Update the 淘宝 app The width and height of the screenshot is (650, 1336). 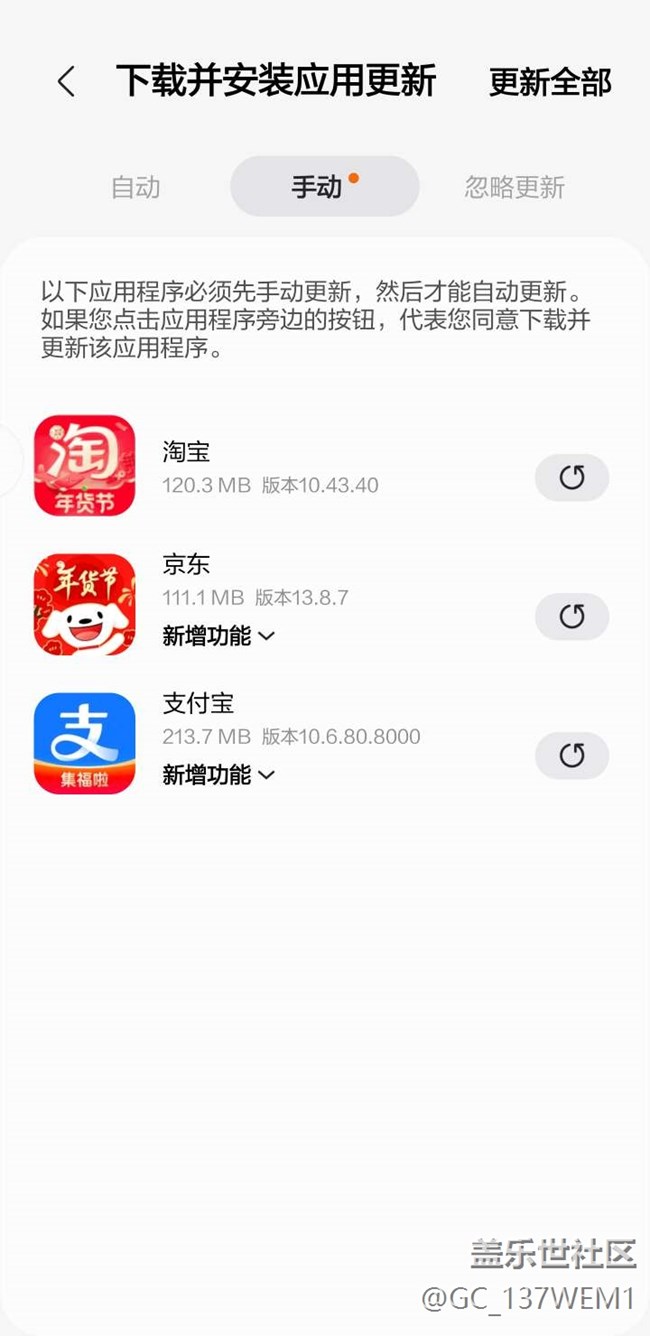(x=571, y=478)
